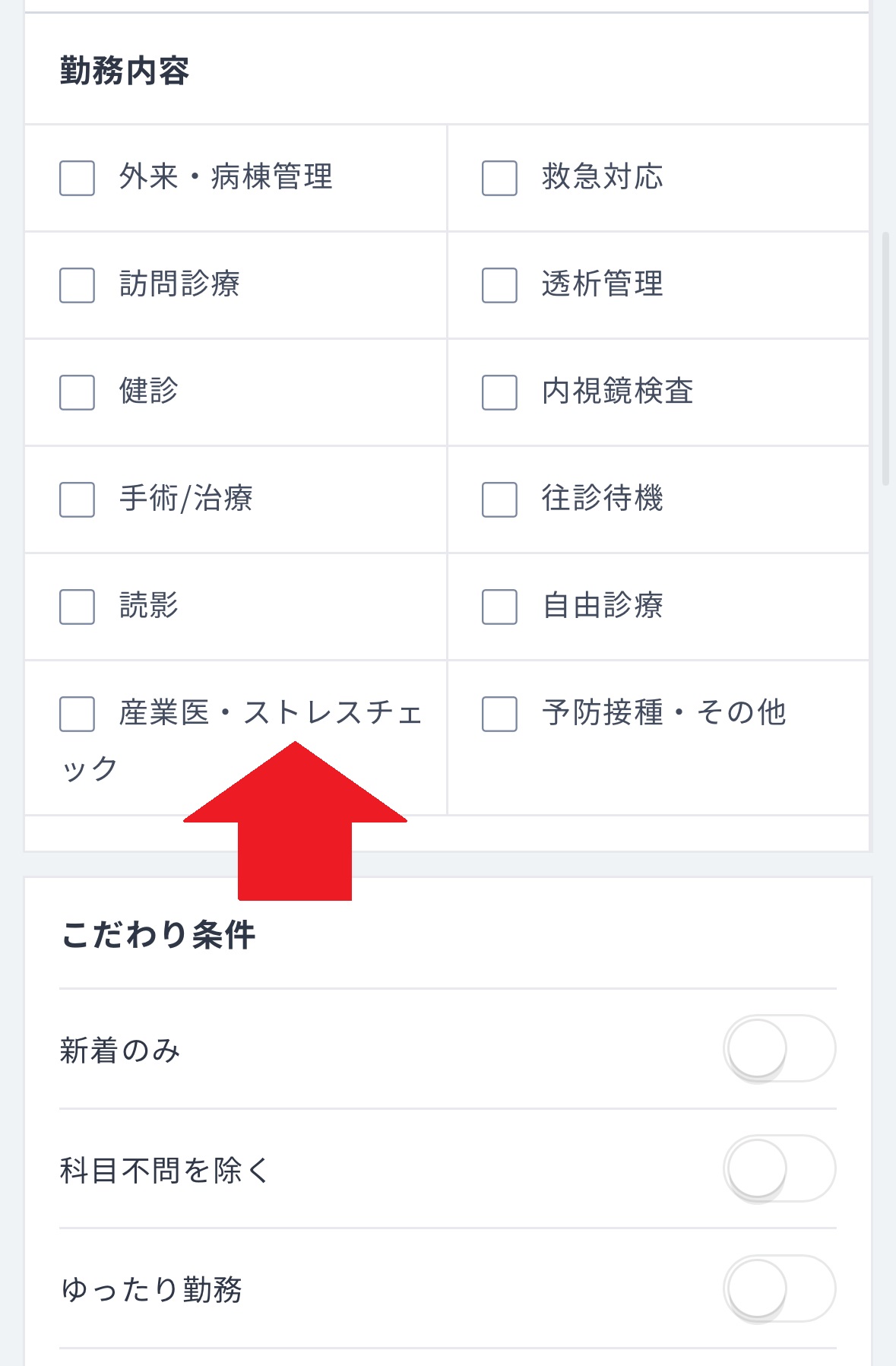Check the 手術/治療 option
896x1366 pixels.
(x=77, y=499)
